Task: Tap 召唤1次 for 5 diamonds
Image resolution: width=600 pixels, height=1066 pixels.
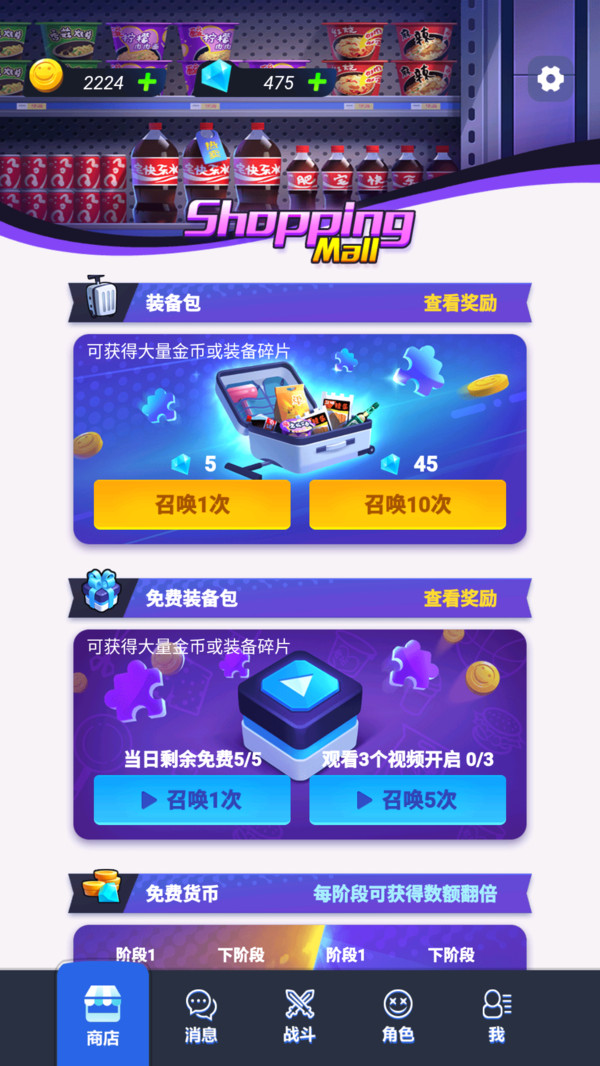Action: [192, 505]
